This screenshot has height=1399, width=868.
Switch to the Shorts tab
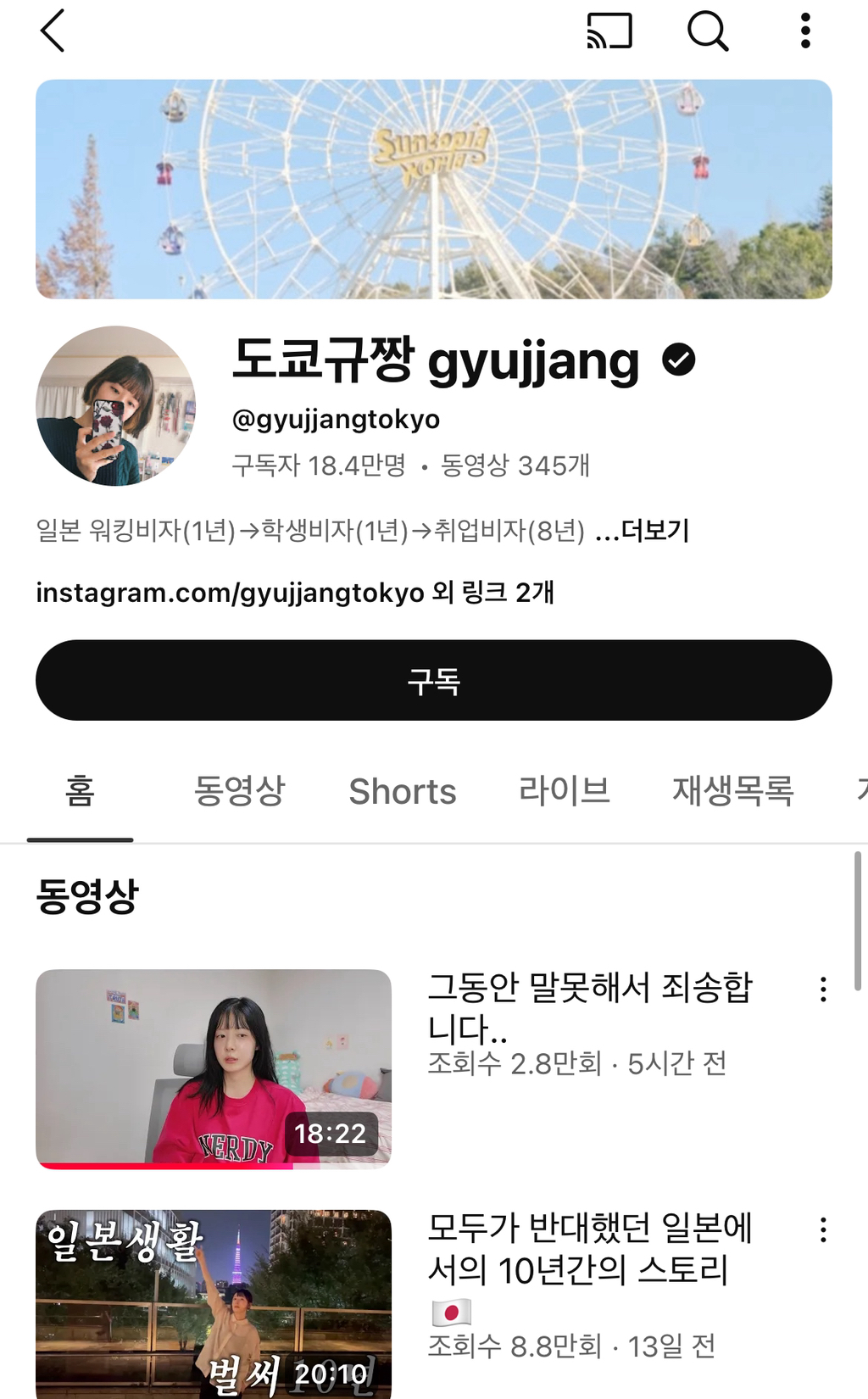402,791
